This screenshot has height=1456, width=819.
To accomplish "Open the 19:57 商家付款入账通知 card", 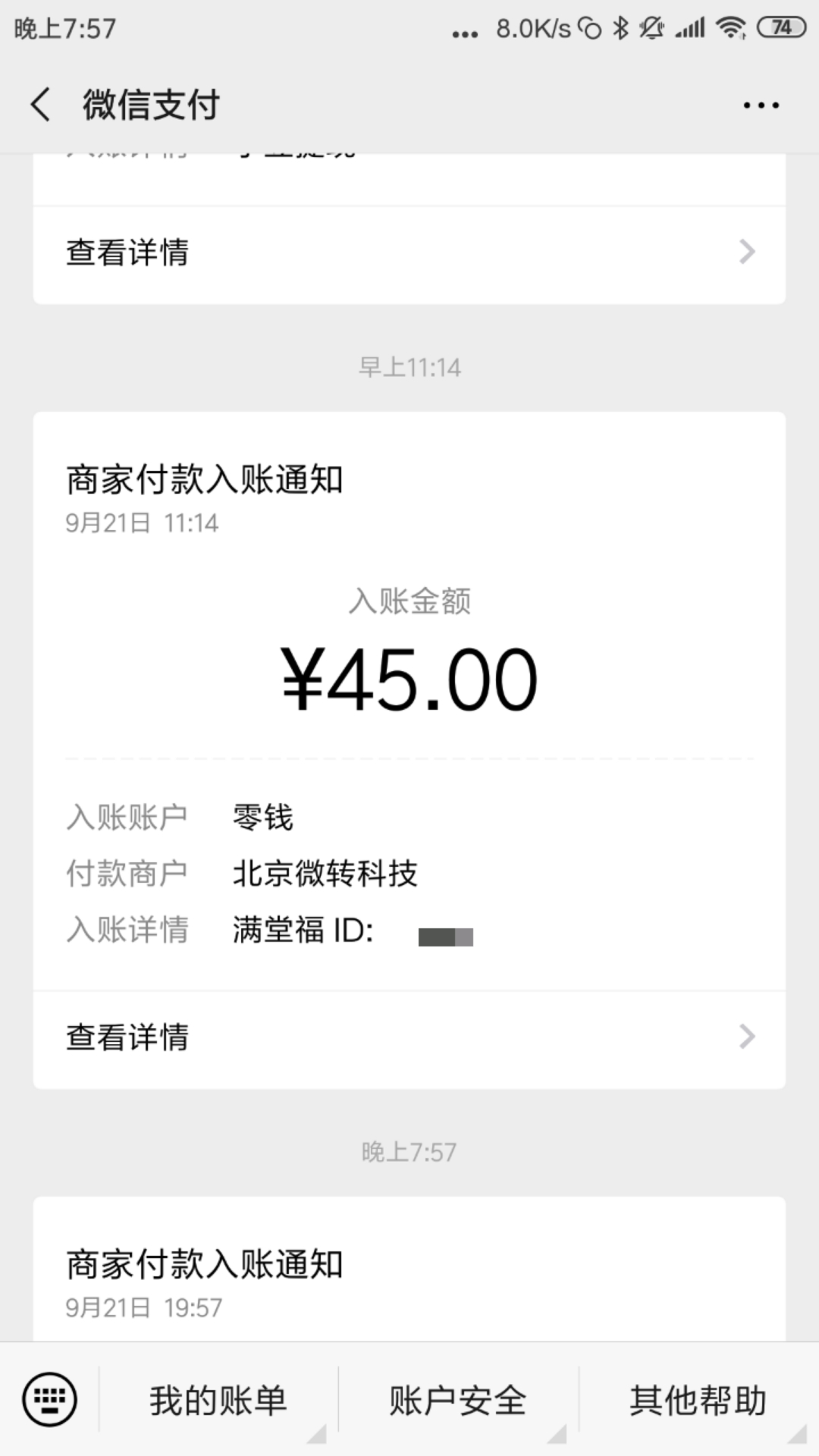I will (x=409, y=1270).
